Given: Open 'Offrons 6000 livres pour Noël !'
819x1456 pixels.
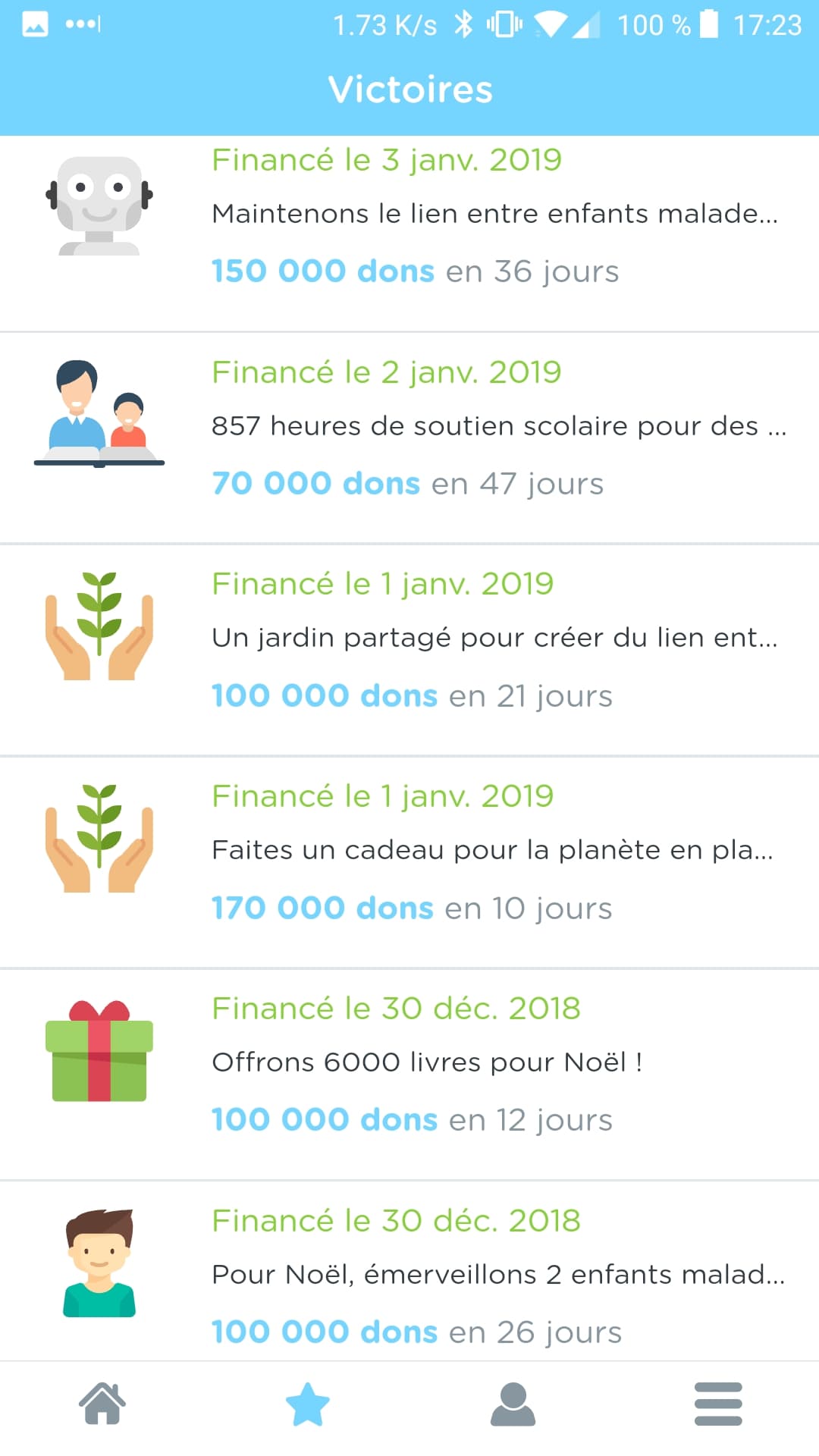Looking at the screenshot, I should point(409,1075).
